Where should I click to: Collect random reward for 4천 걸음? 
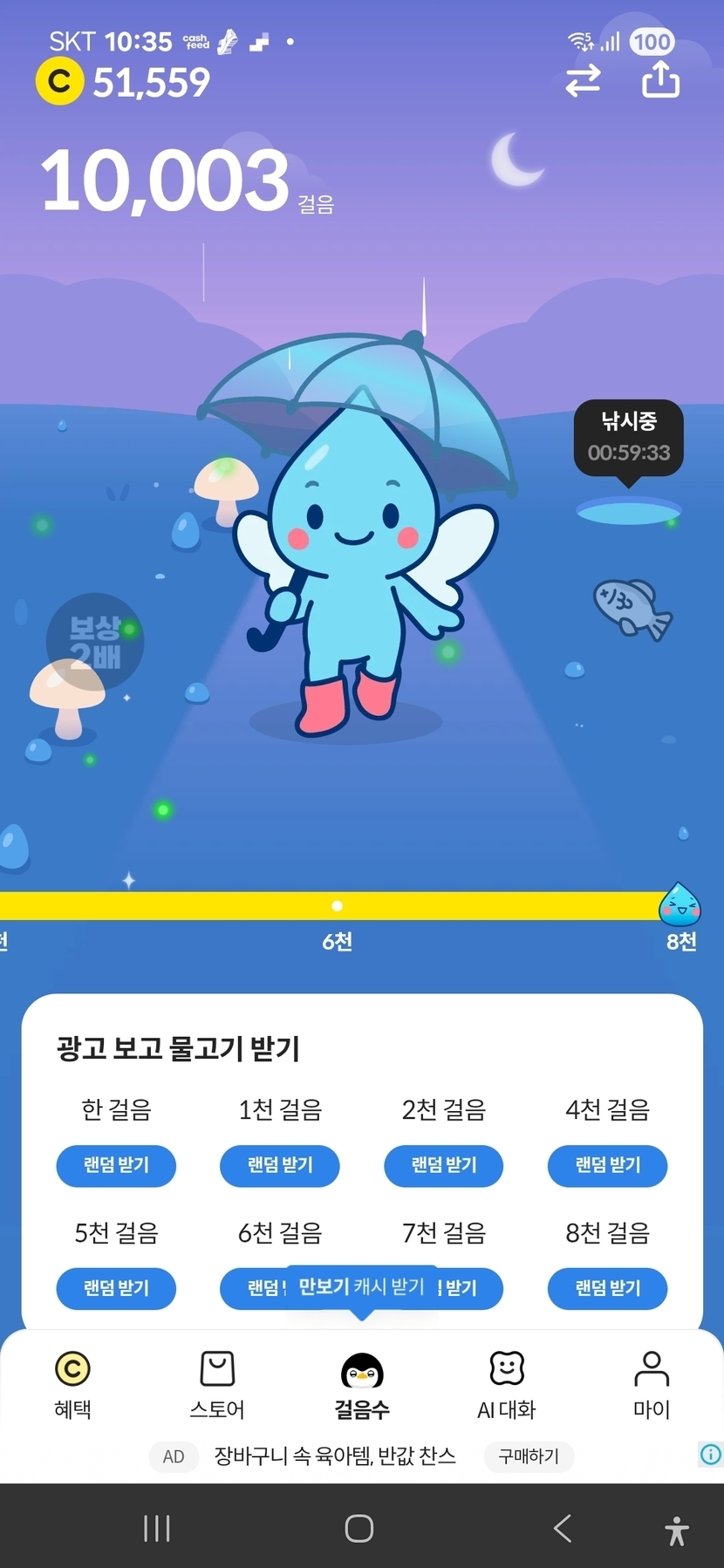pos(607,1165)
